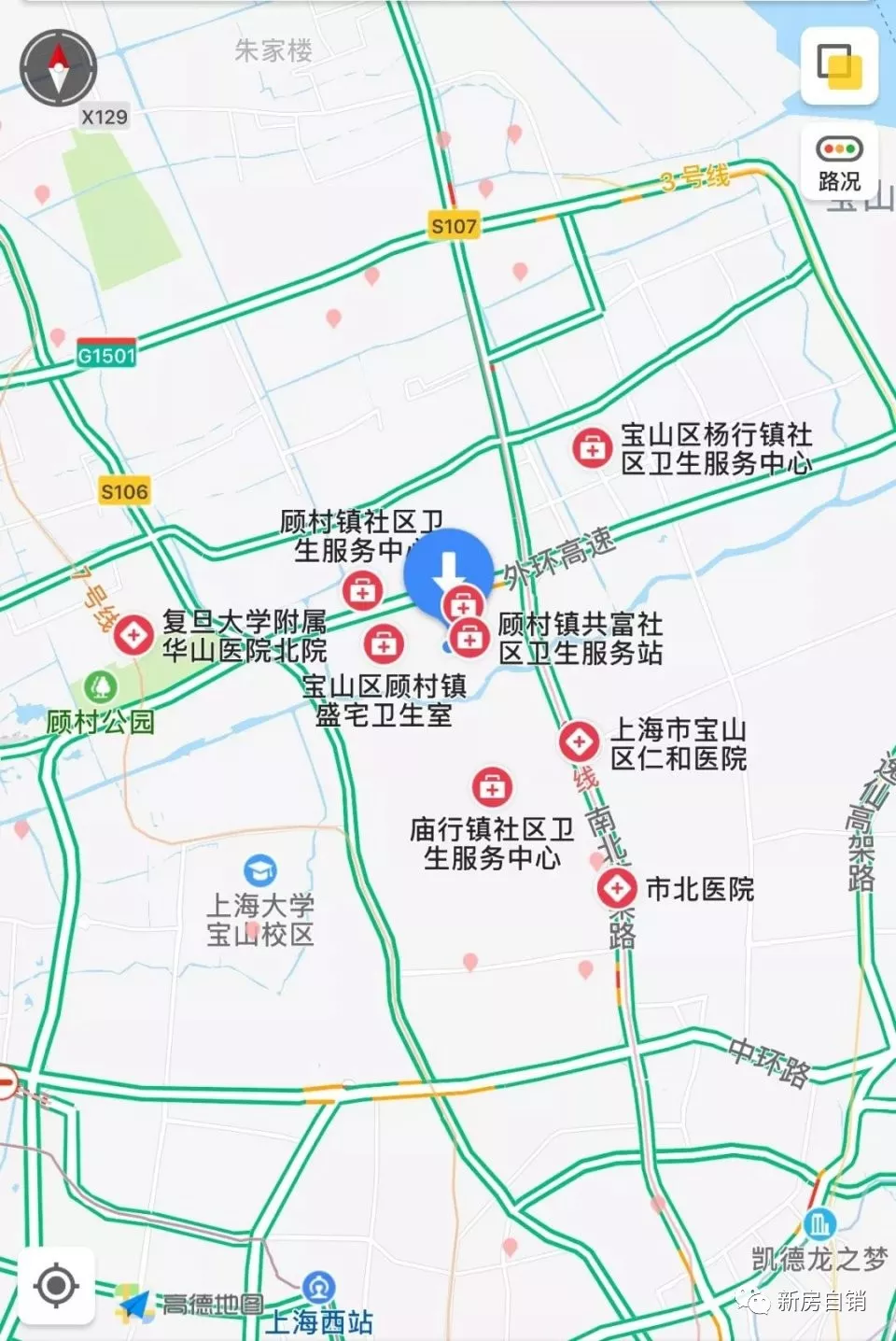Select the 上海西站 railway station marker
Viewport: 896px width, 1341px height.
[x=319, y=1288]
